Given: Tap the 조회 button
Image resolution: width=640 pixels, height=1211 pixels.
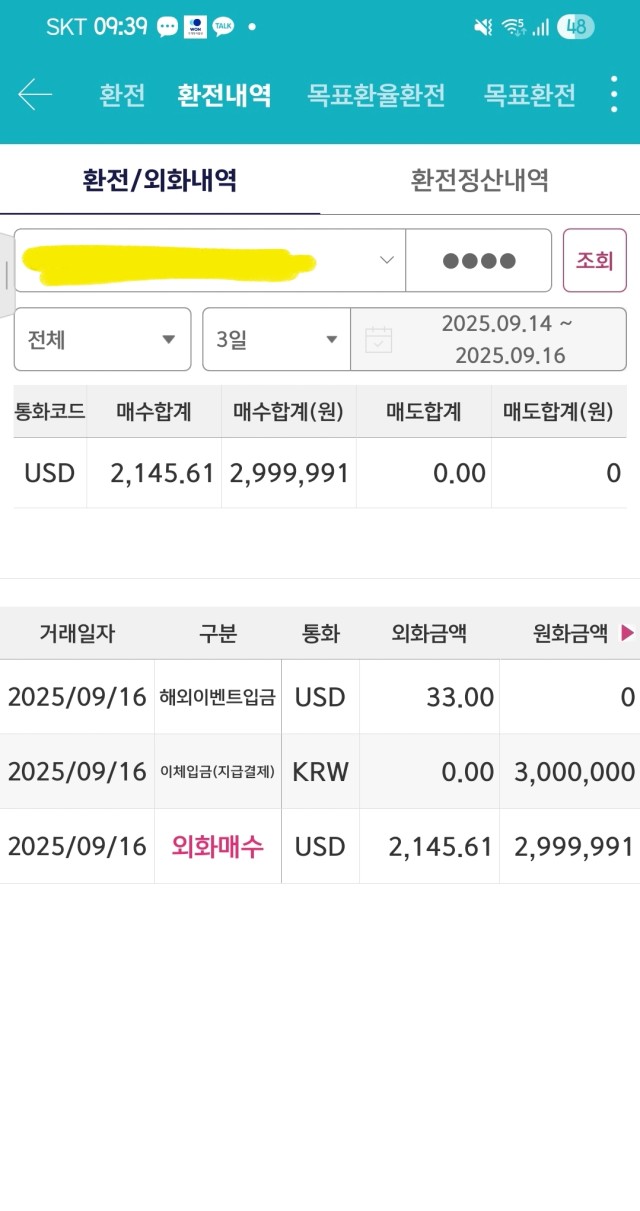Looking at the screenshot, I should coord(595,260).
